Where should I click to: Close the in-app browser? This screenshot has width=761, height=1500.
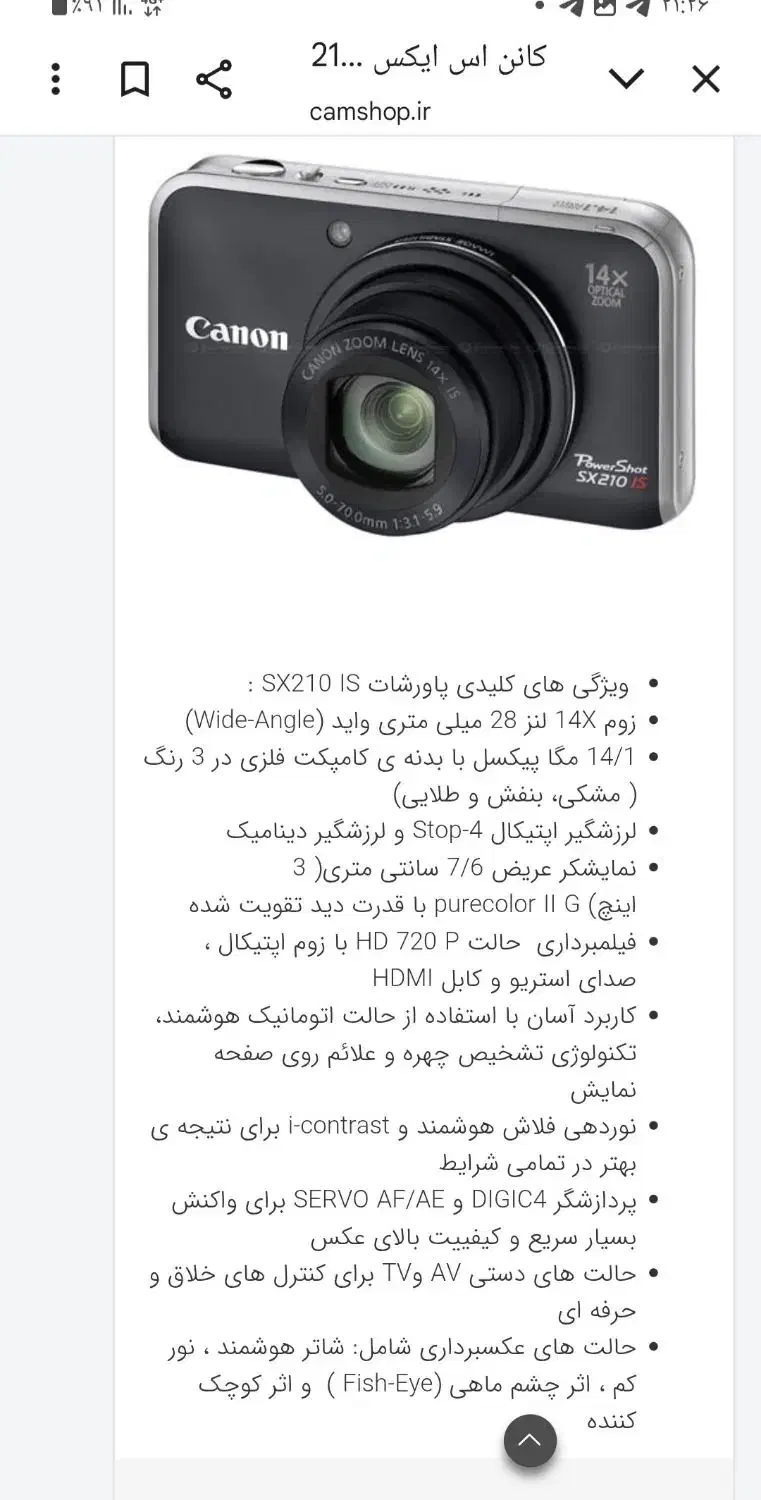[705, 78]
